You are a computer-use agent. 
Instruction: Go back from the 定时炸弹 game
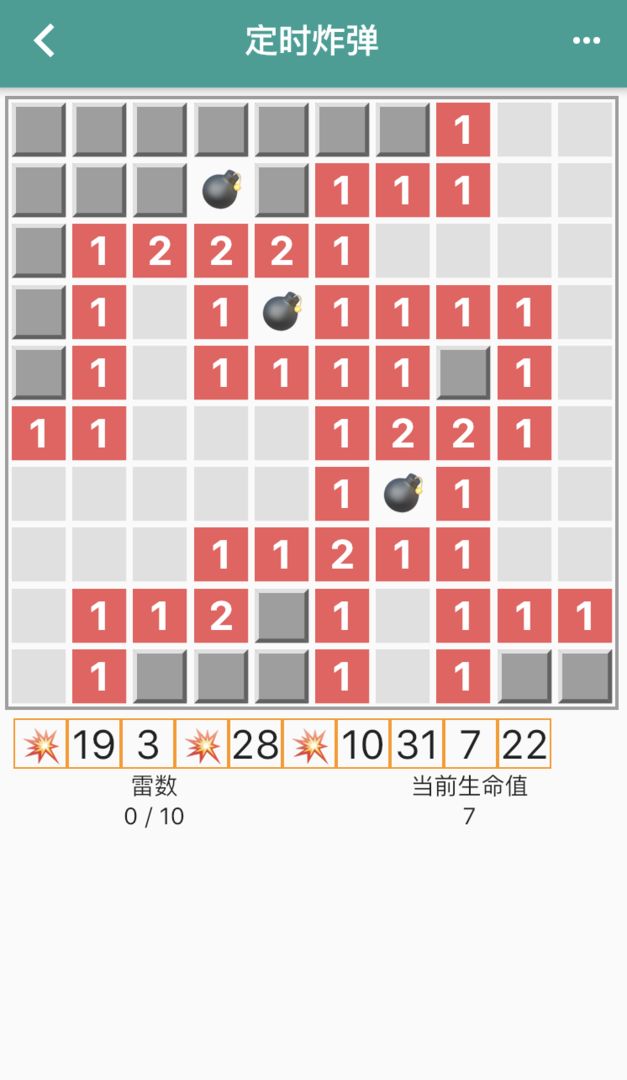(44, 41)
